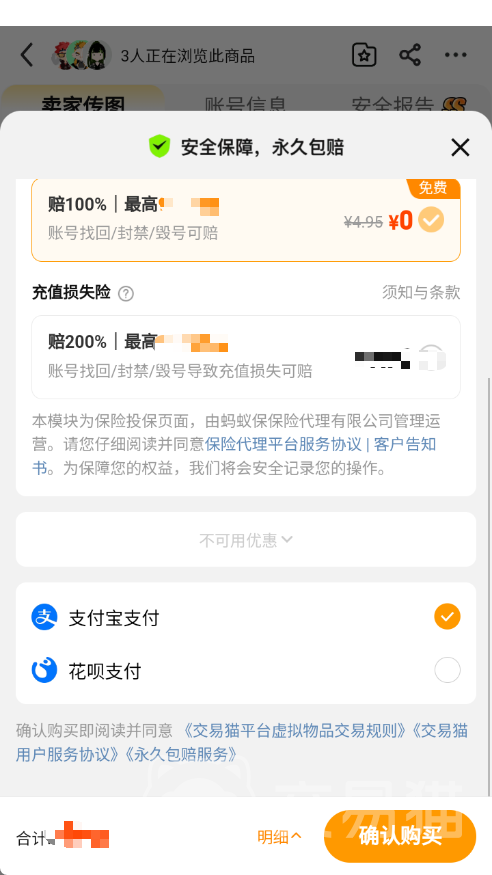The width and height of the screenshot is (492, 875).
Task: Close the 安全保障 bottom sheet
Action: tap(460, 148)
